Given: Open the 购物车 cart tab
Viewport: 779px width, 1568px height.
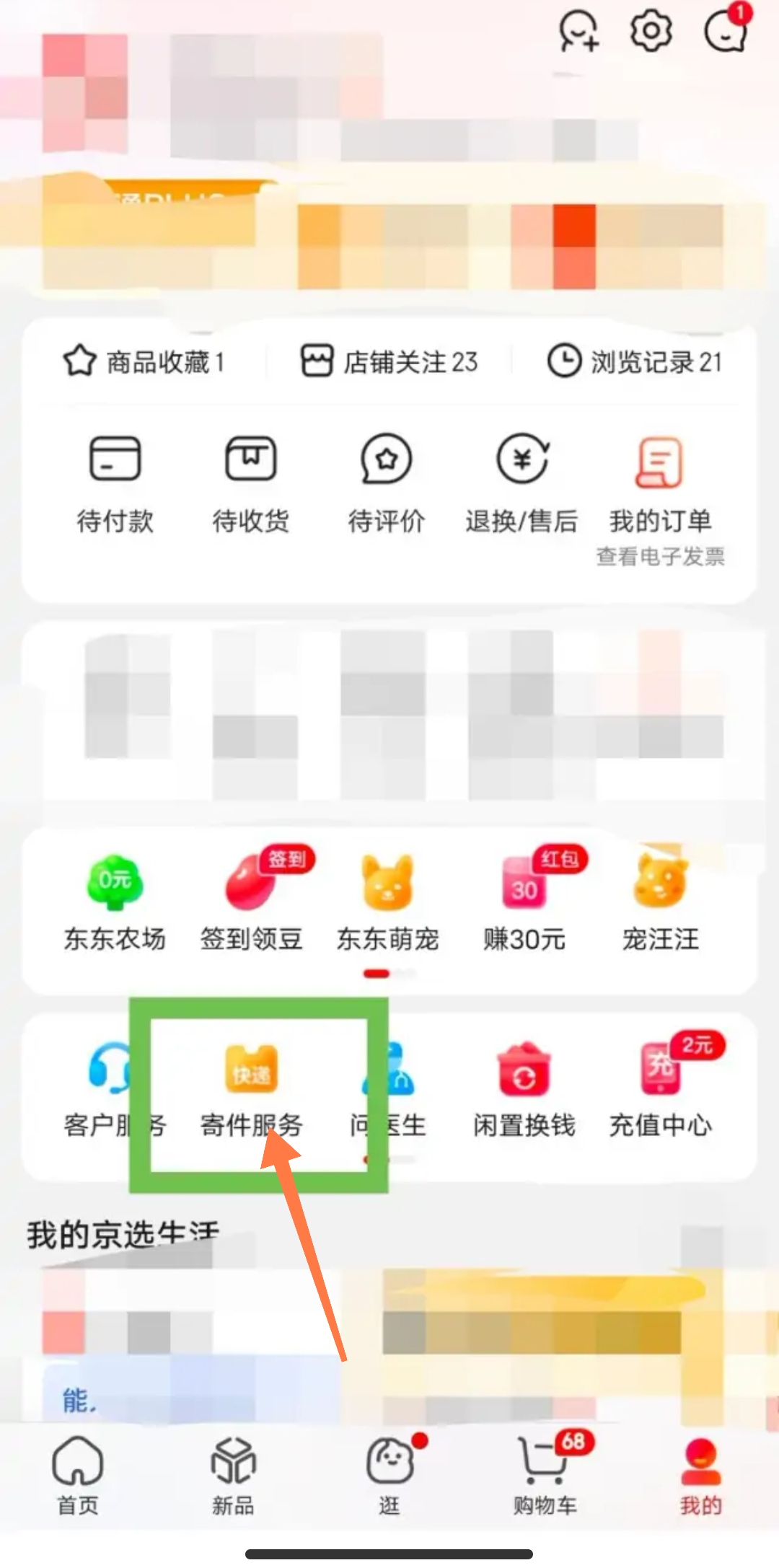Looking at the screenshot, I should click(x=545, y=1476).
